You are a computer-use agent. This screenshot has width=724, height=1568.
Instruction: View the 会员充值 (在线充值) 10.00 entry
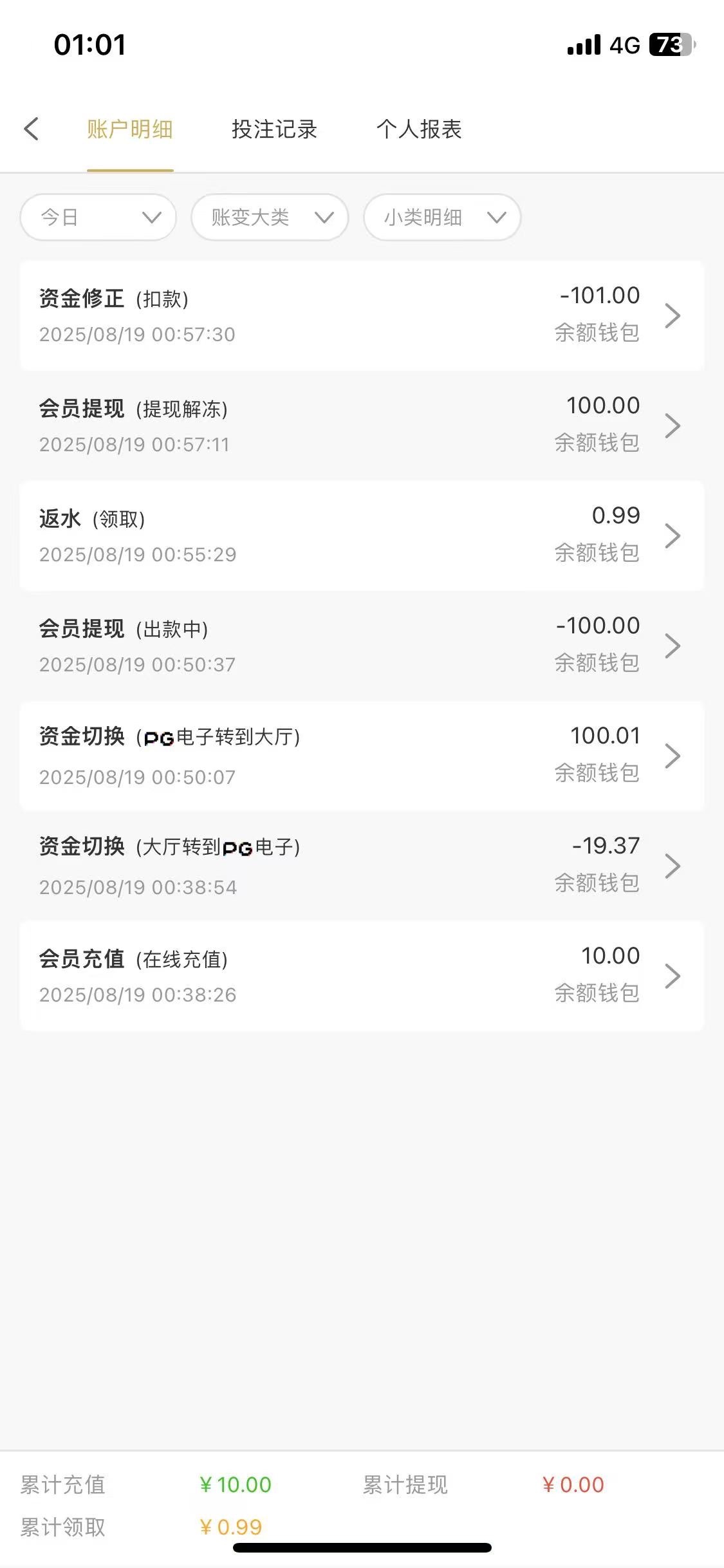pyautogui.click(x=362, y=976)
